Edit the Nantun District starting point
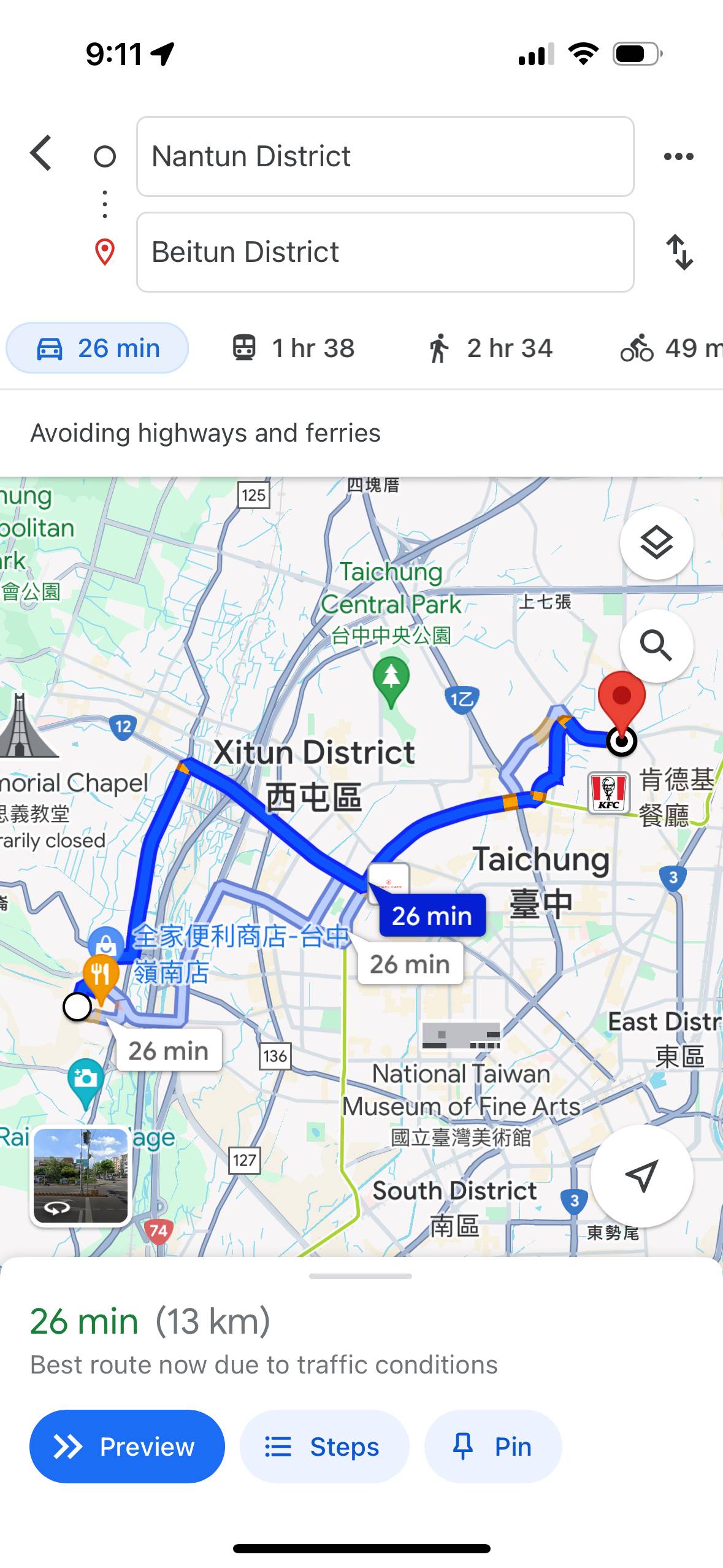Screen dimensions: 723x1568 point(384,156)
